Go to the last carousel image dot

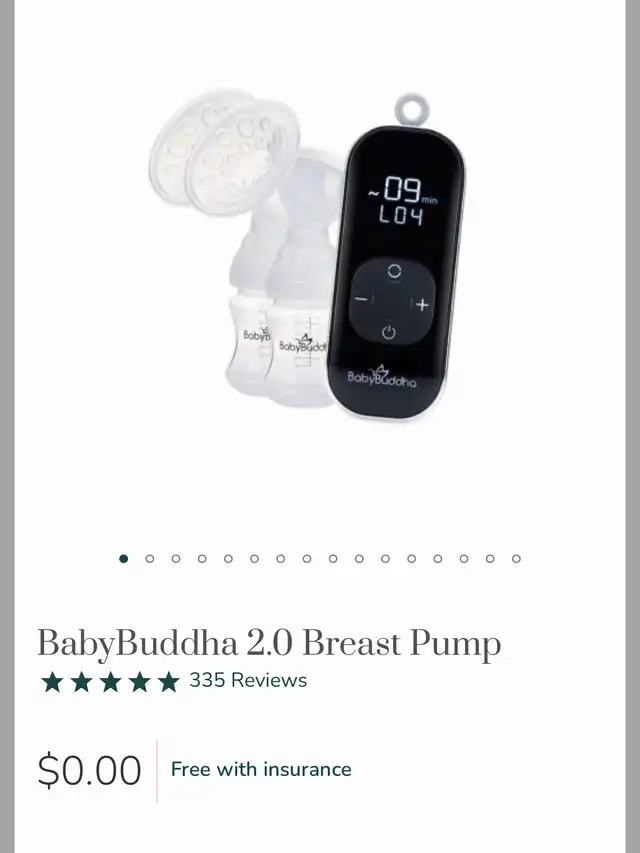pos(516,559)
